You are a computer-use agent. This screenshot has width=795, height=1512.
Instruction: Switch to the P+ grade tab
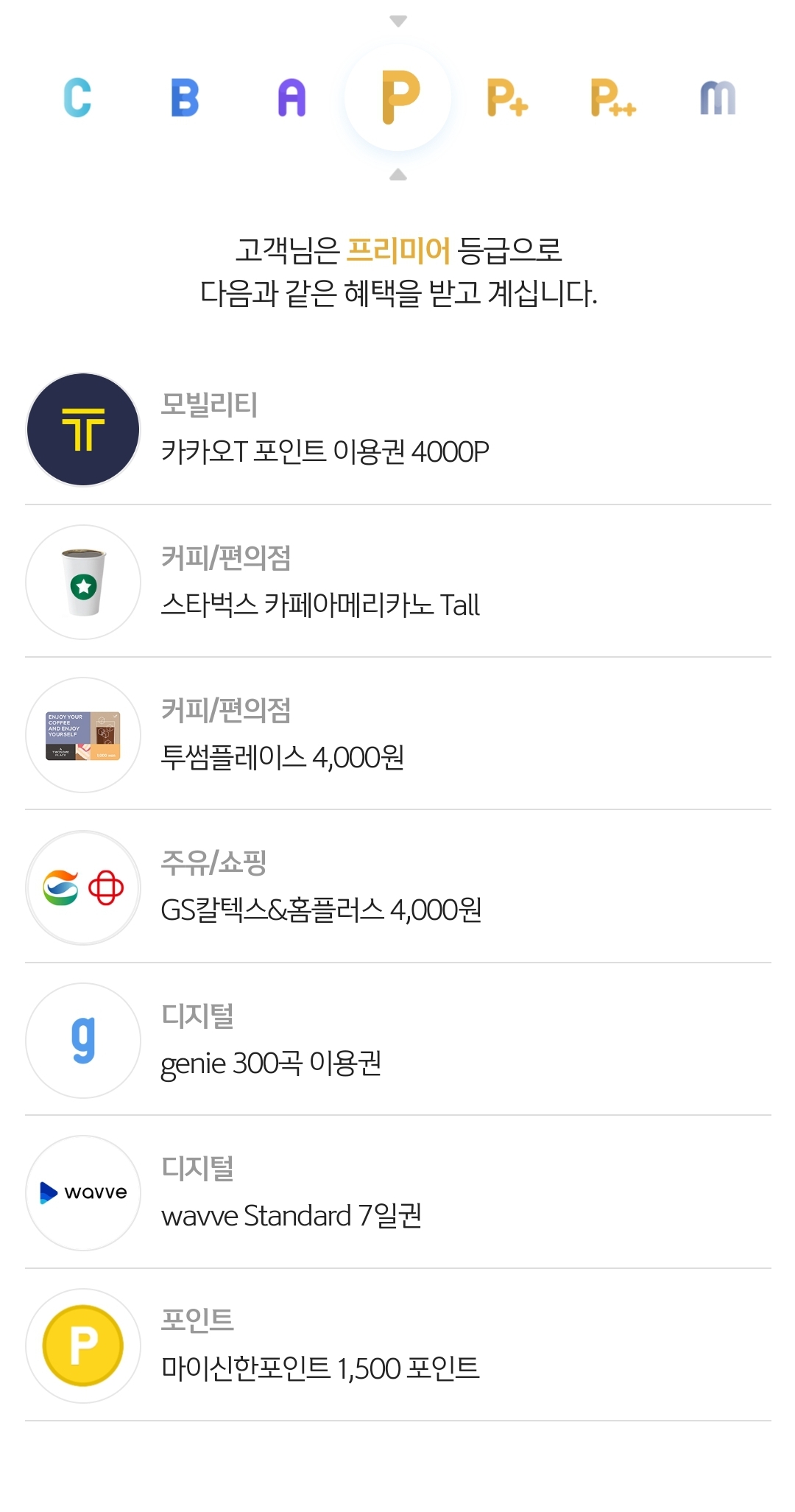(x=507, y=99)
